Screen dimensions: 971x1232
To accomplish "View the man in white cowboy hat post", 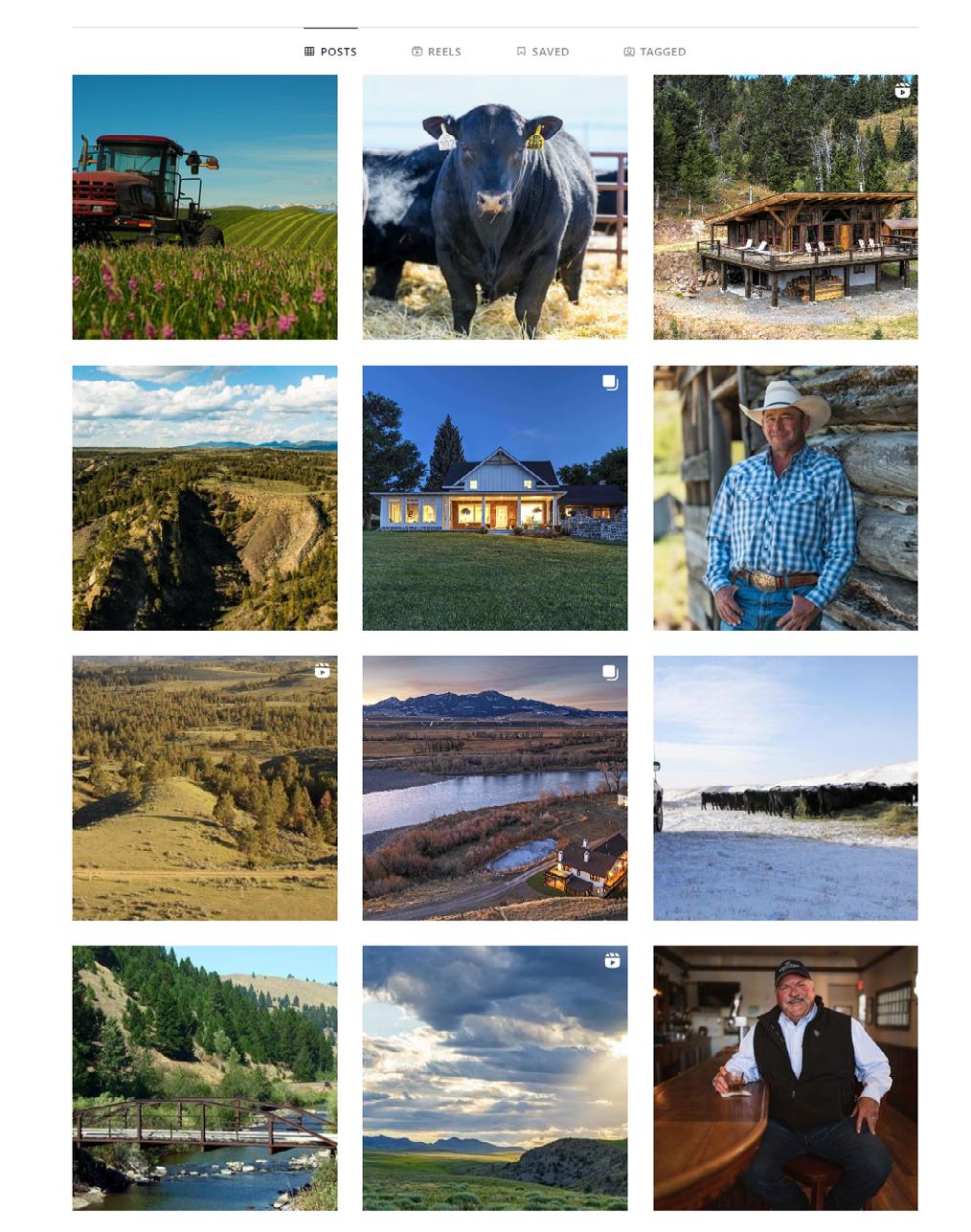I will coord(785,498).
